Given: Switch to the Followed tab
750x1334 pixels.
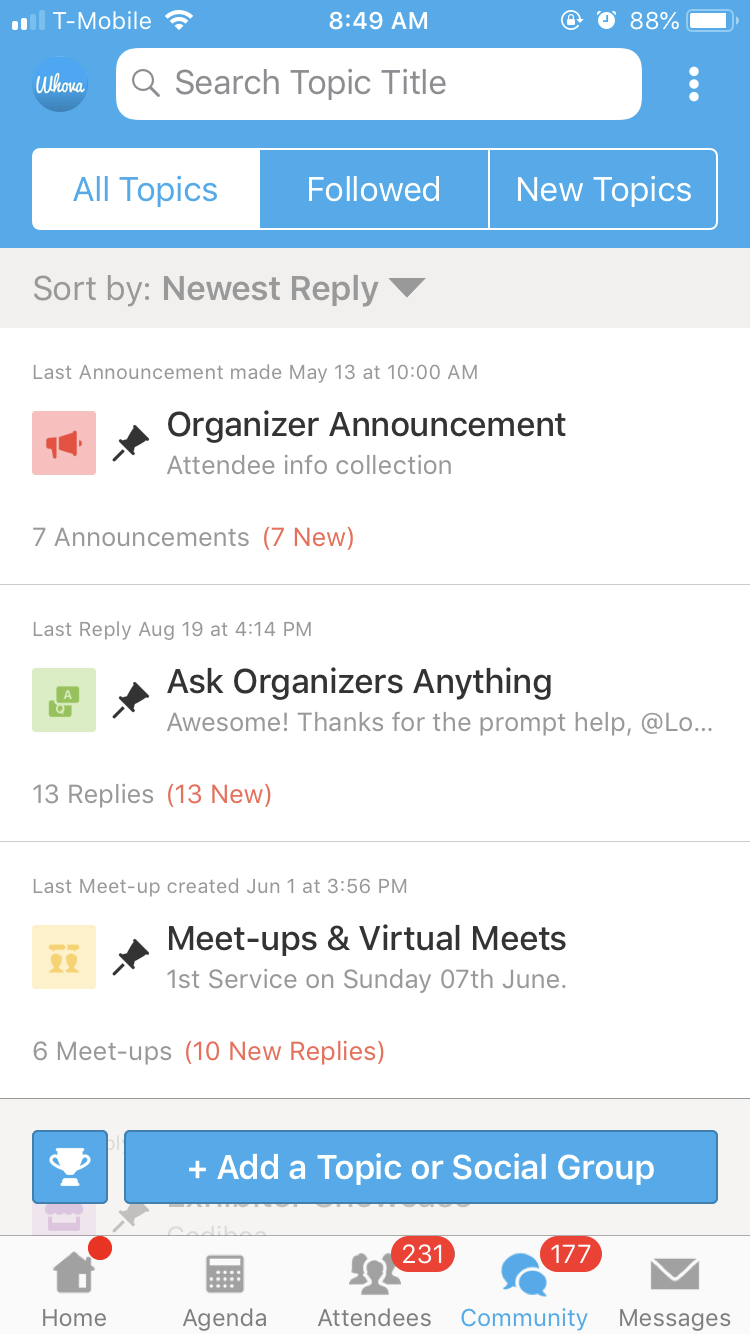Looking at the screenshot, I should [x=374, y=190].
